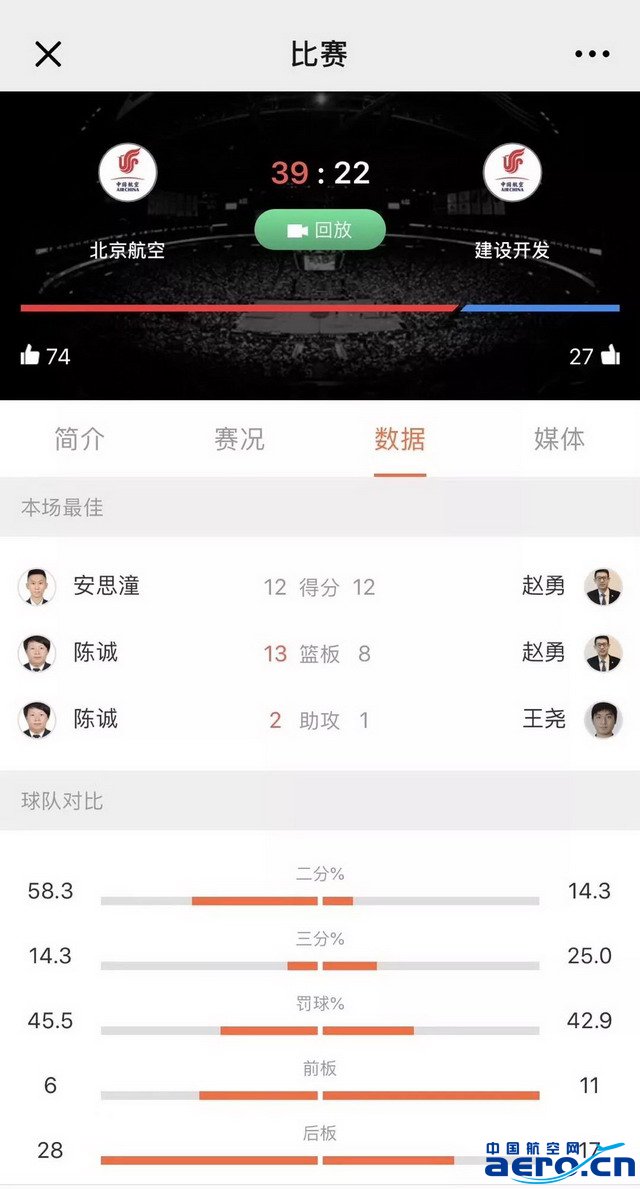
Task: Close the match page
Action: click(48, 54)
